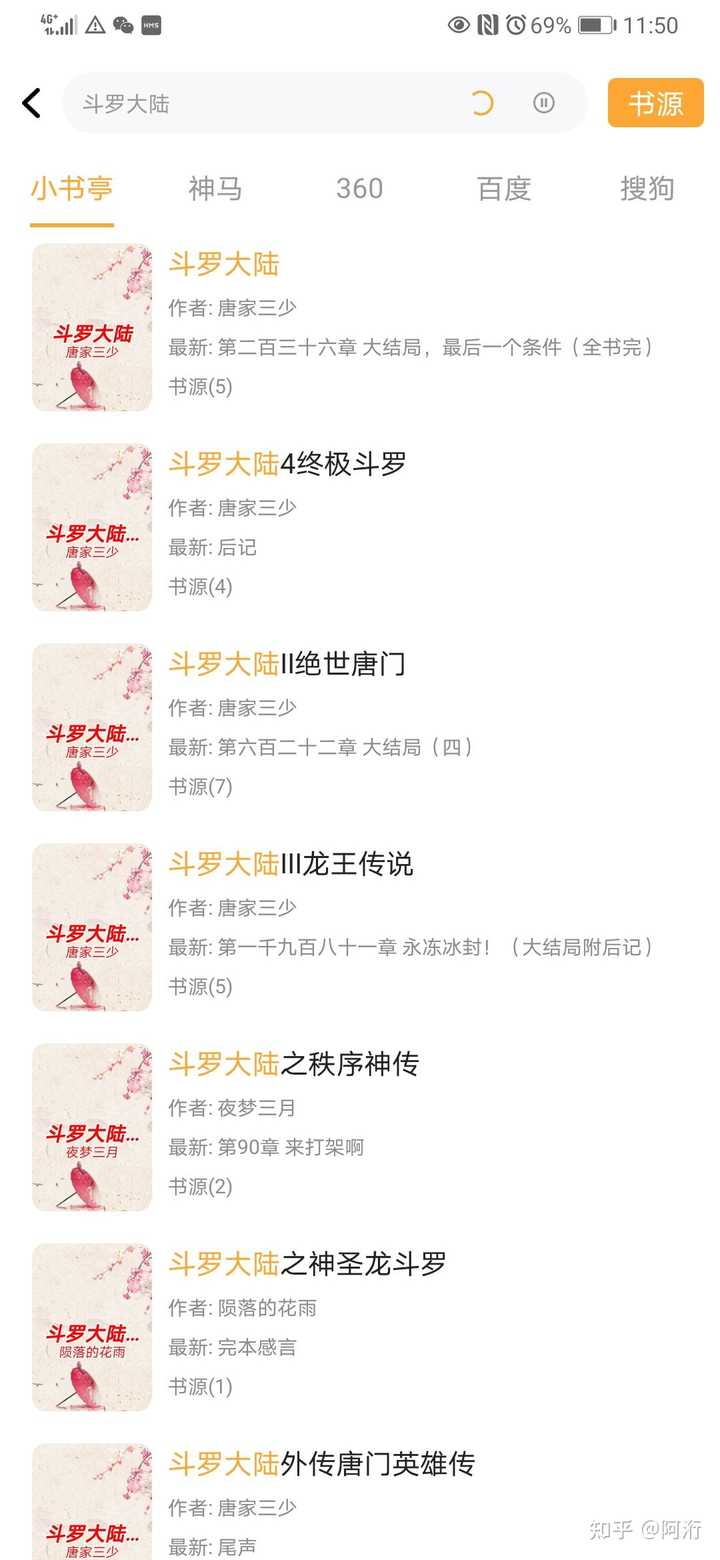The image size is (720, 1560).
Task: Open 斗罗大陆之秩序神传 by 夜梦三月
Action: pos(294,1064)
